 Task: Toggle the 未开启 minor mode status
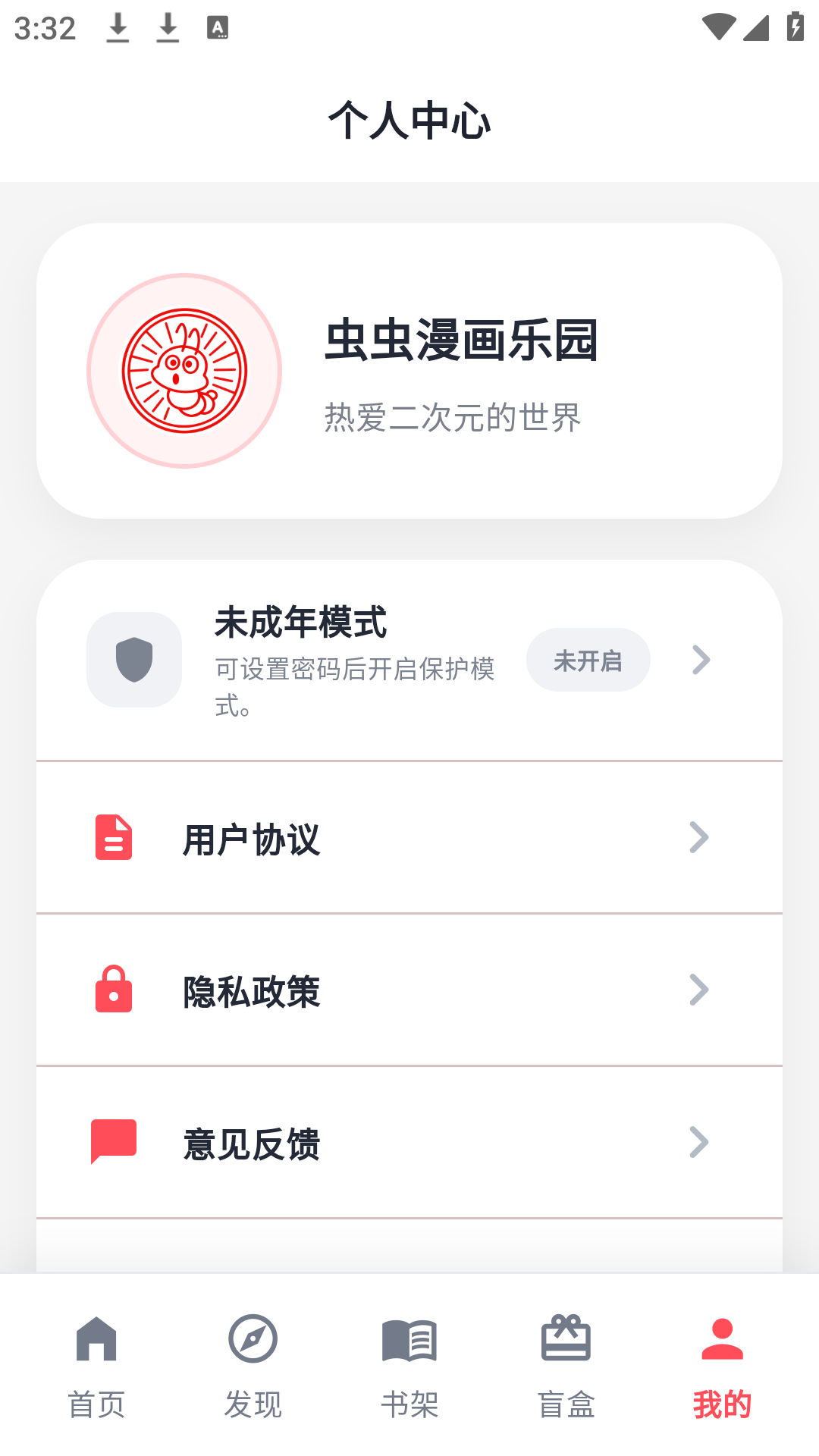(588, 660)
